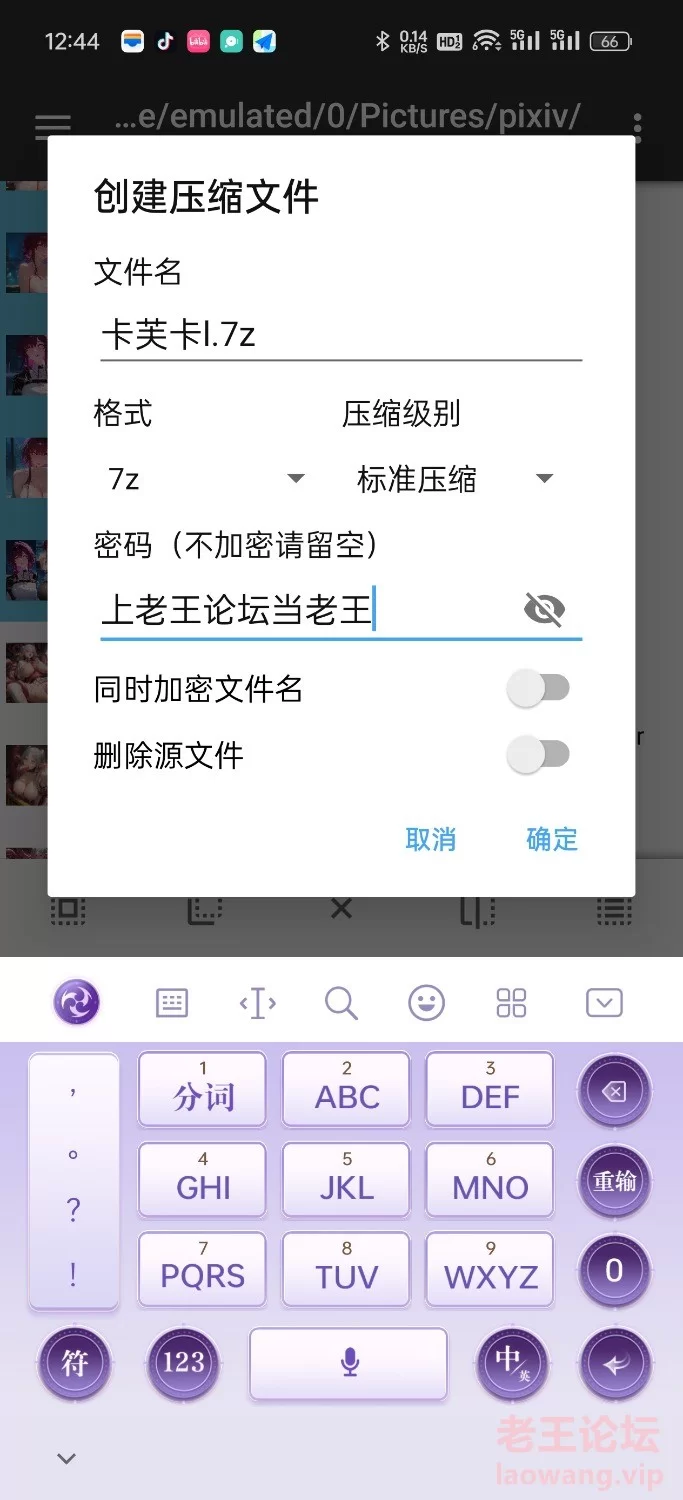Confirm with the 确定 button
683x1500 pixels.
pyautogui.click(x=552, y=839)
